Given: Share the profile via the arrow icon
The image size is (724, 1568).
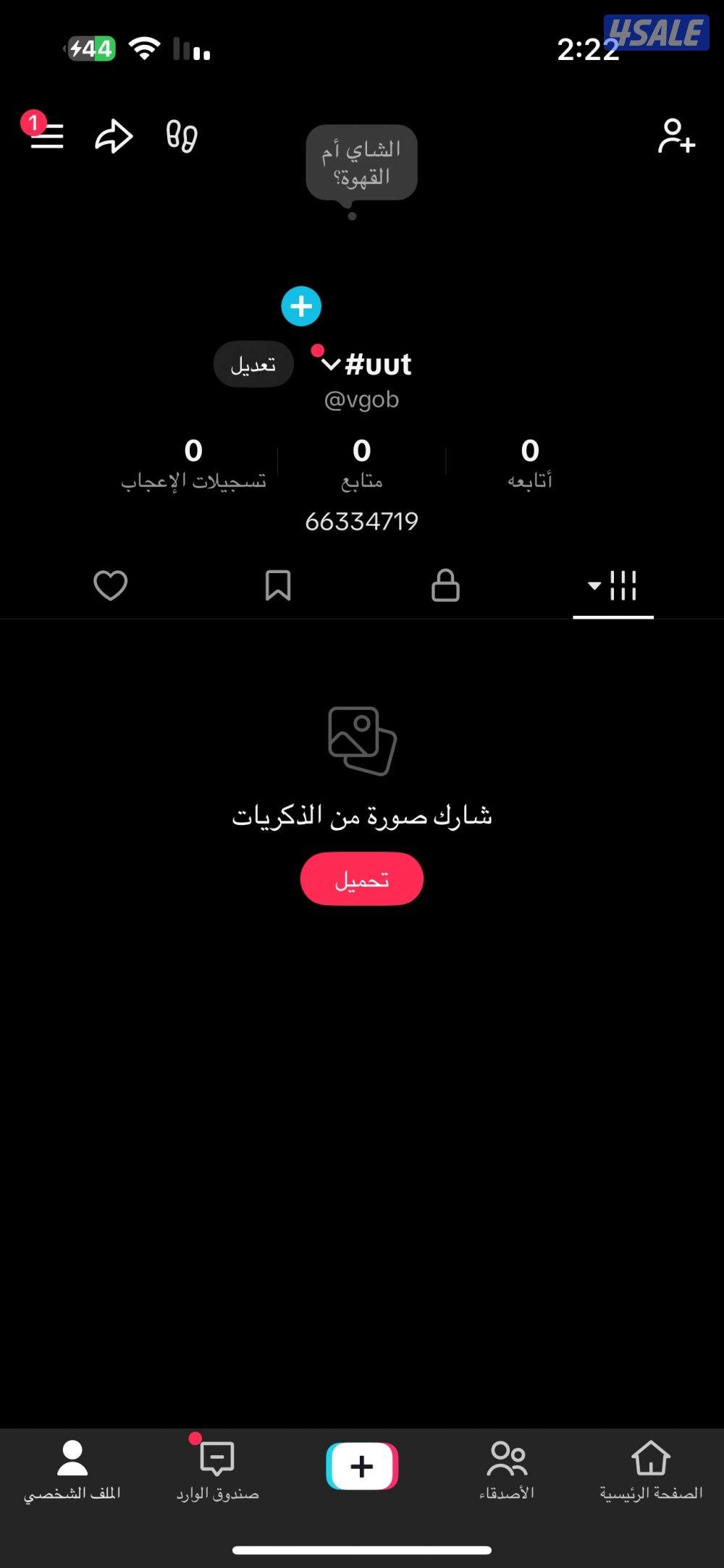Looking at the screenshot, I should pos(112,136).
